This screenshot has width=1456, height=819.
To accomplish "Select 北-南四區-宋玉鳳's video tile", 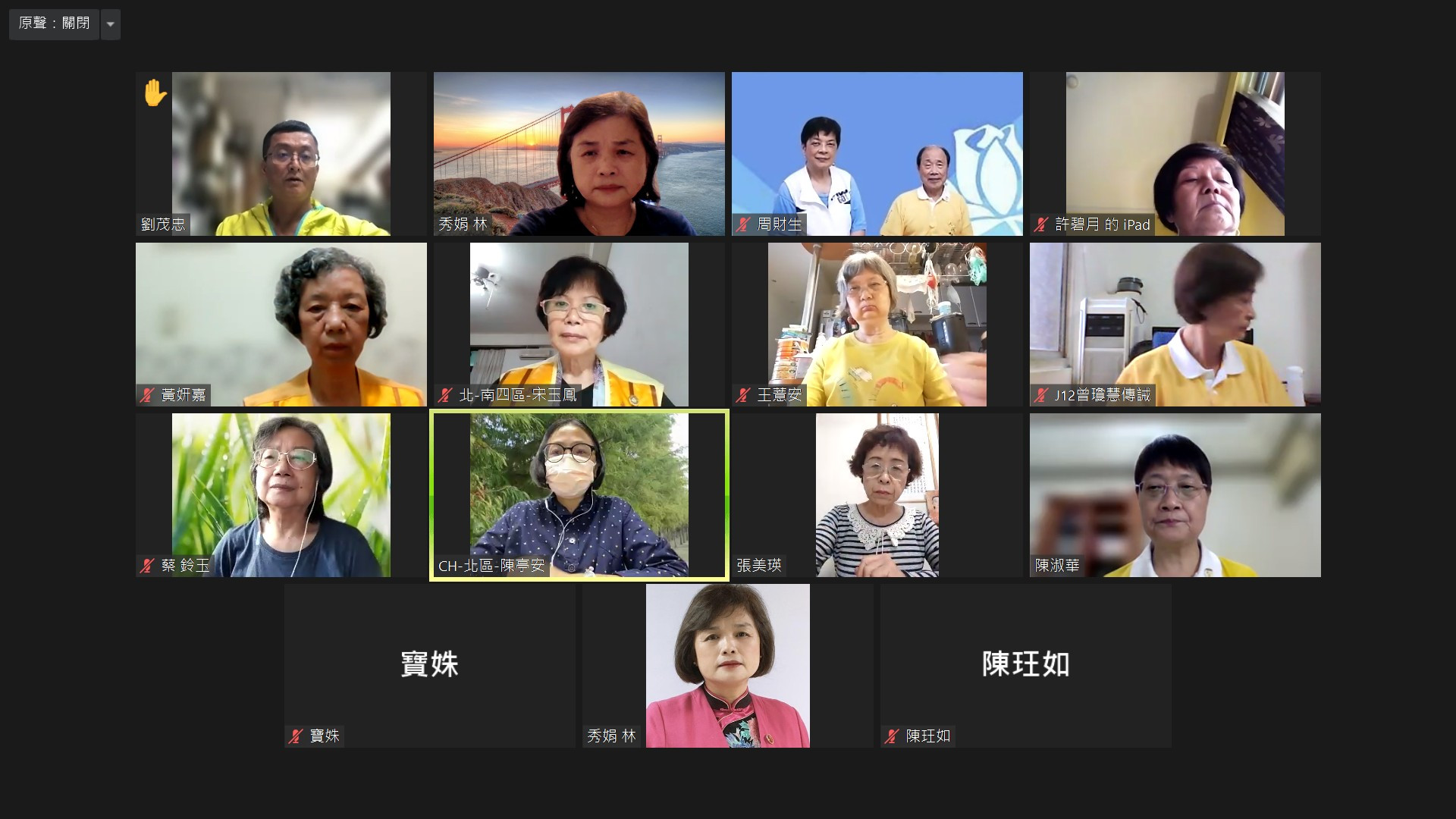I will tap(579, 325).
